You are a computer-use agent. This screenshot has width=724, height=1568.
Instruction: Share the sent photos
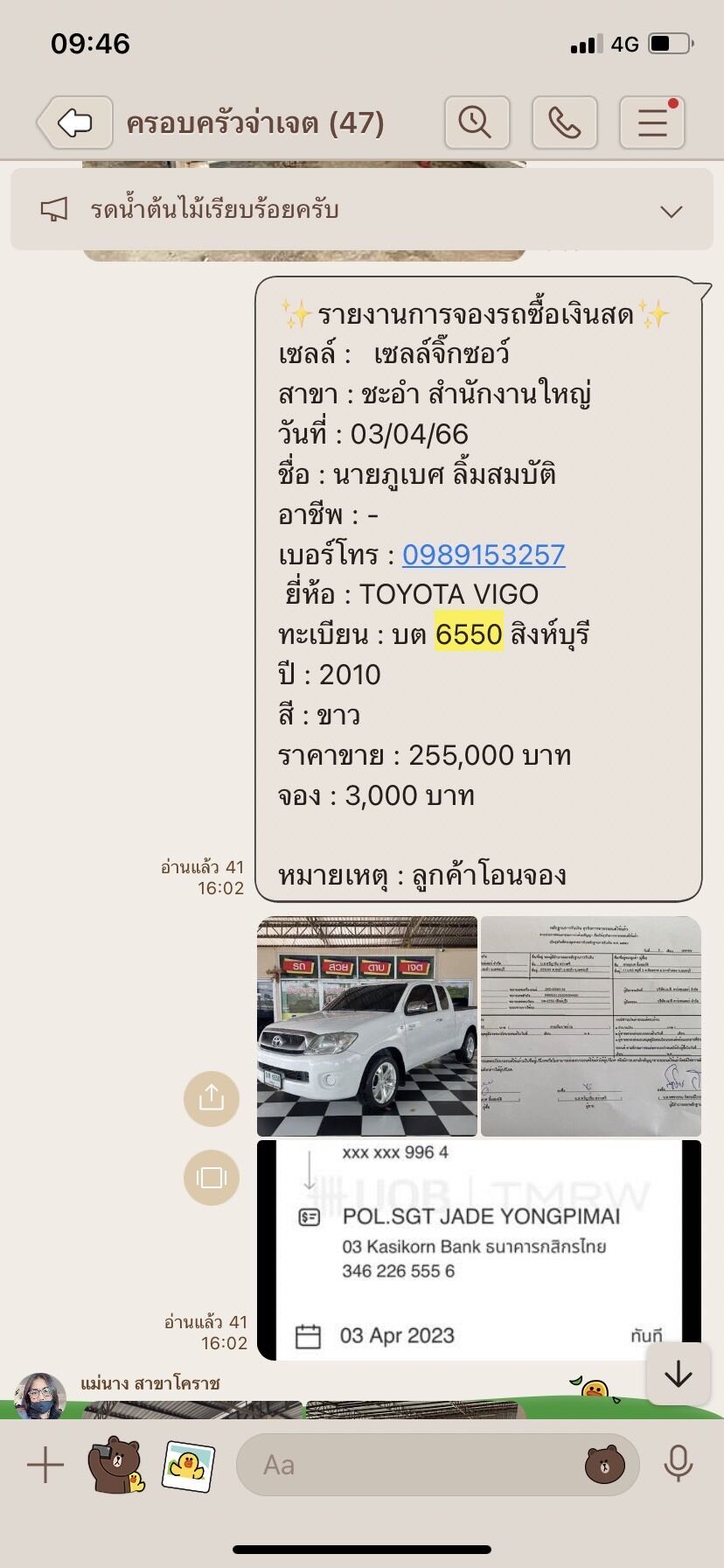pyautogui.click(x=212, y=1098)
